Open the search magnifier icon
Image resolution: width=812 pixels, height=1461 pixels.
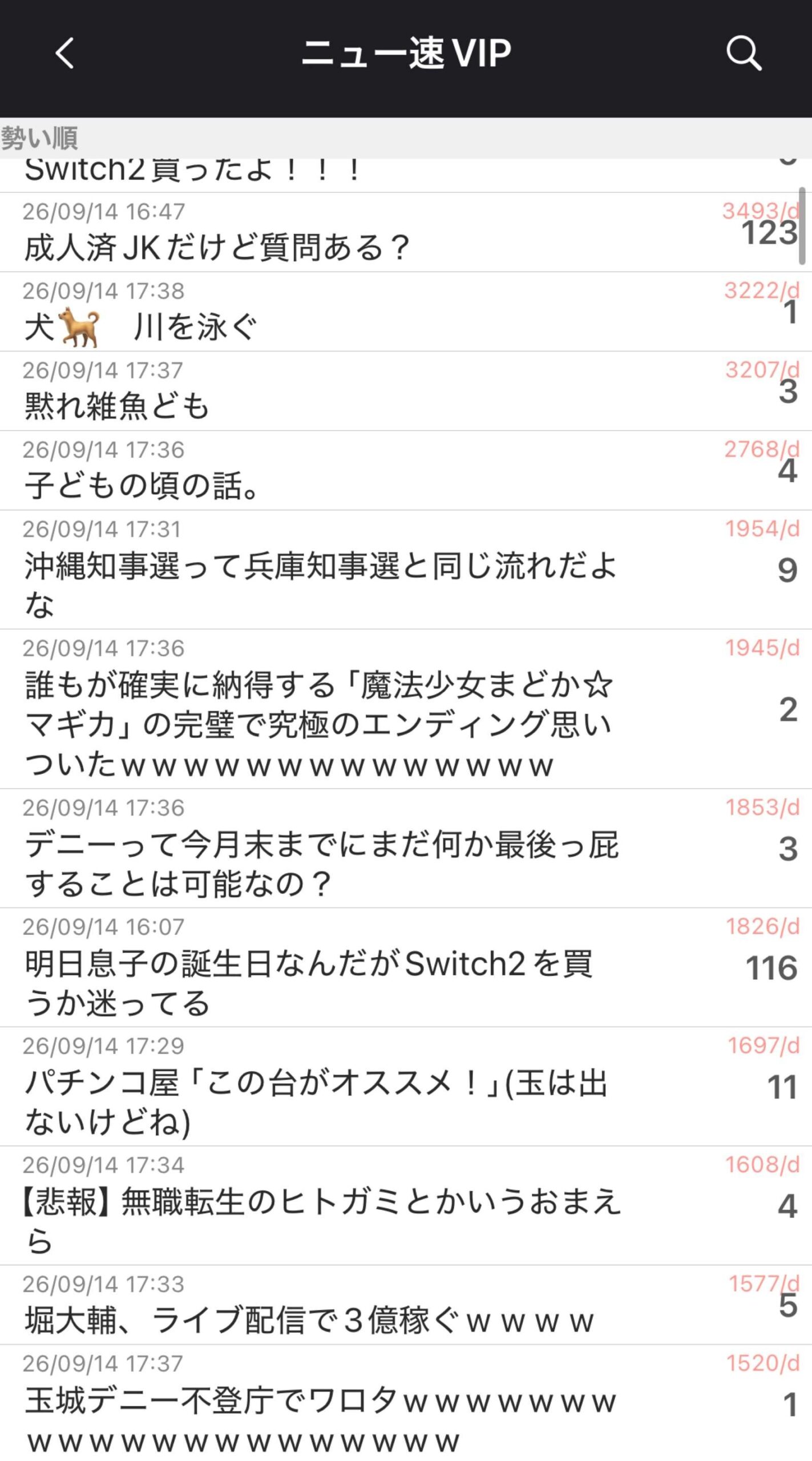tap(744, 53)
